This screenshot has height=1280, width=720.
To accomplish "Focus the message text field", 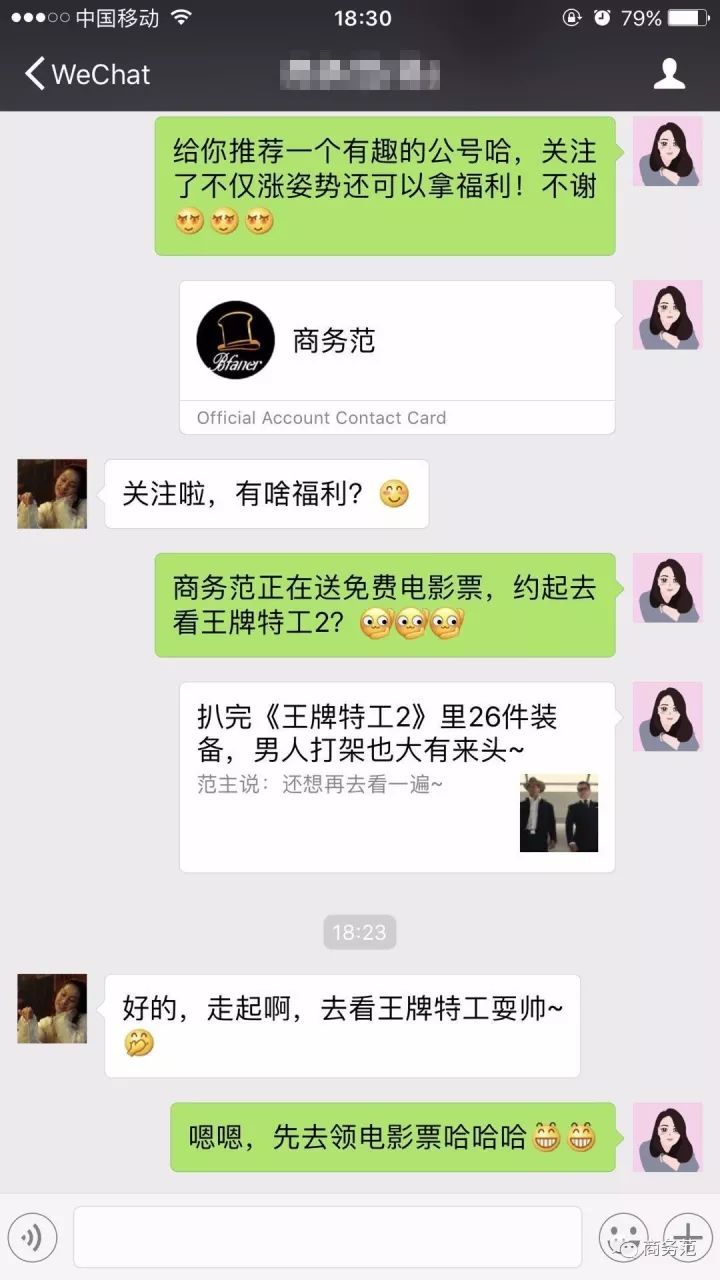I will 327,1238.
